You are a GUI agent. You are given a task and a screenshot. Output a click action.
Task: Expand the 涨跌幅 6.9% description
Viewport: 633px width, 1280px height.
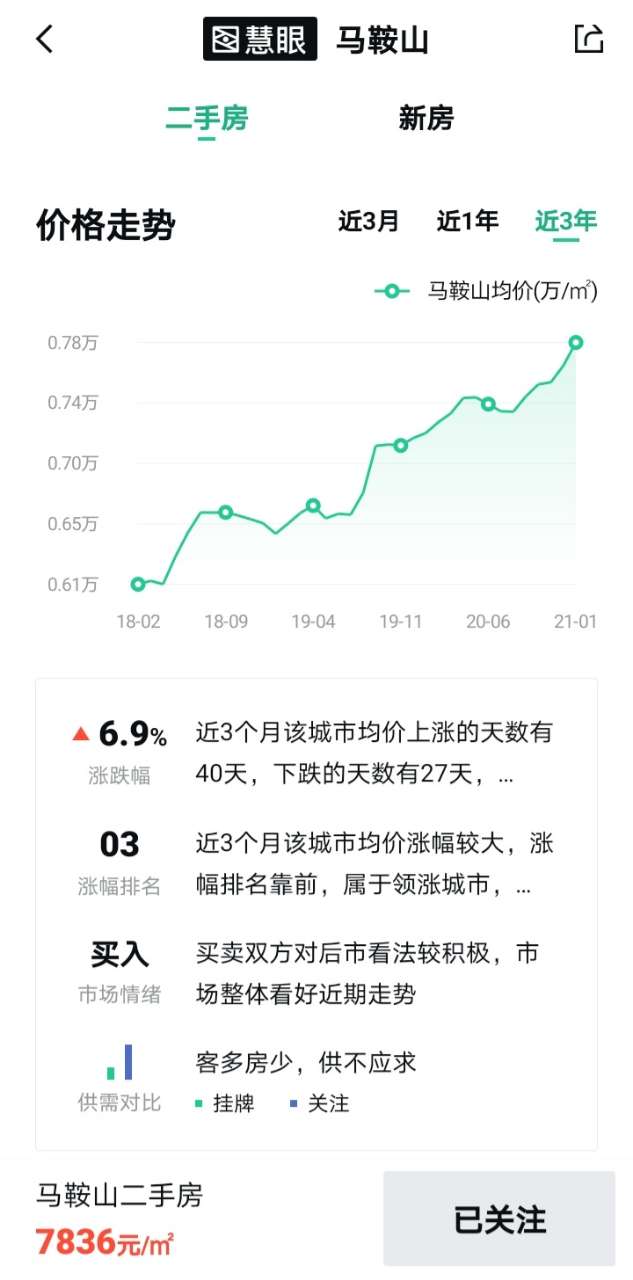click(374, 754)
